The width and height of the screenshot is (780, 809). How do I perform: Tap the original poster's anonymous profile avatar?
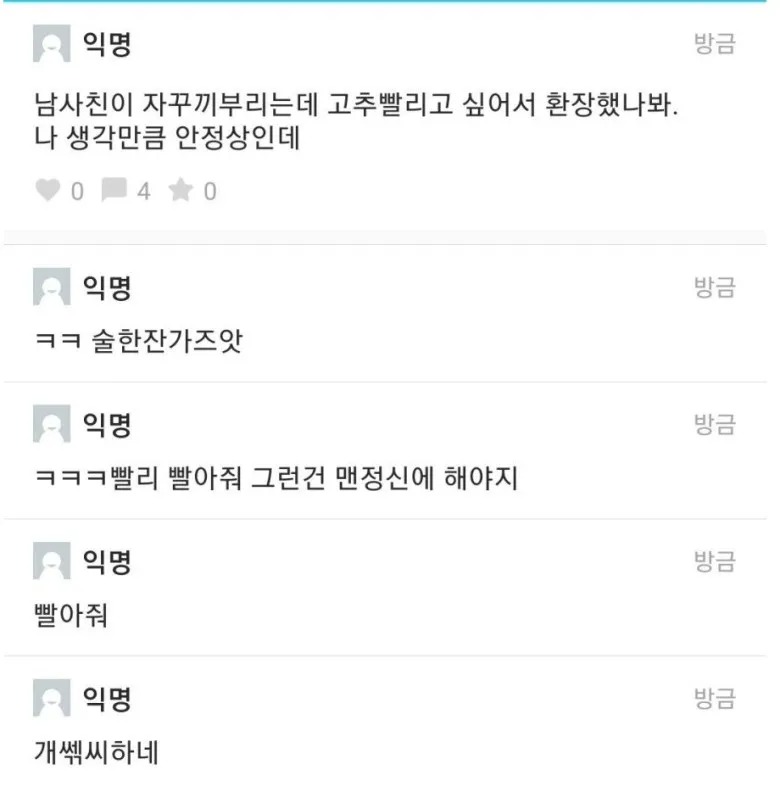pyautogui.click(x=51, y=44)
